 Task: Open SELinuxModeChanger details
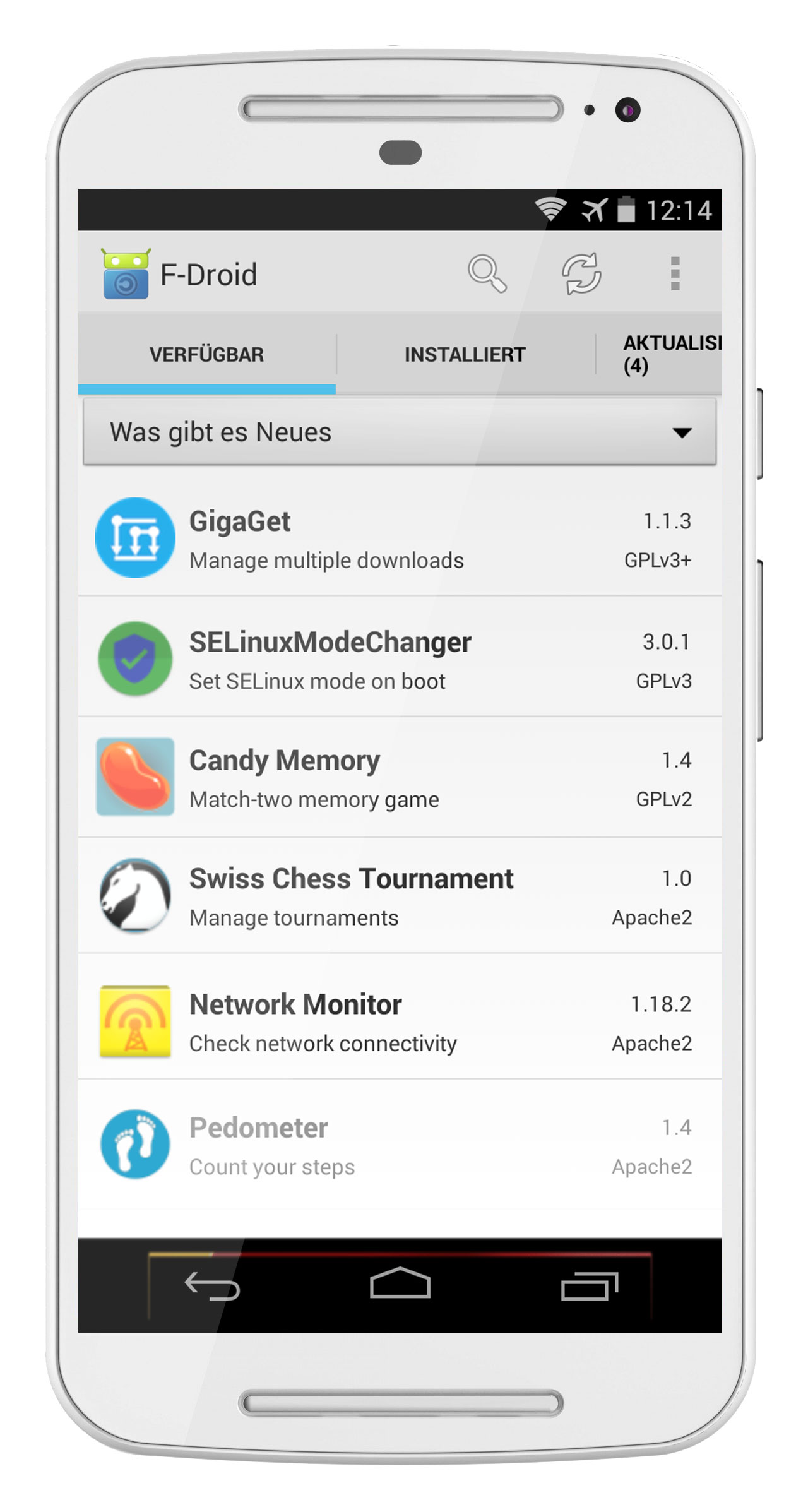(x=400, y=660)
